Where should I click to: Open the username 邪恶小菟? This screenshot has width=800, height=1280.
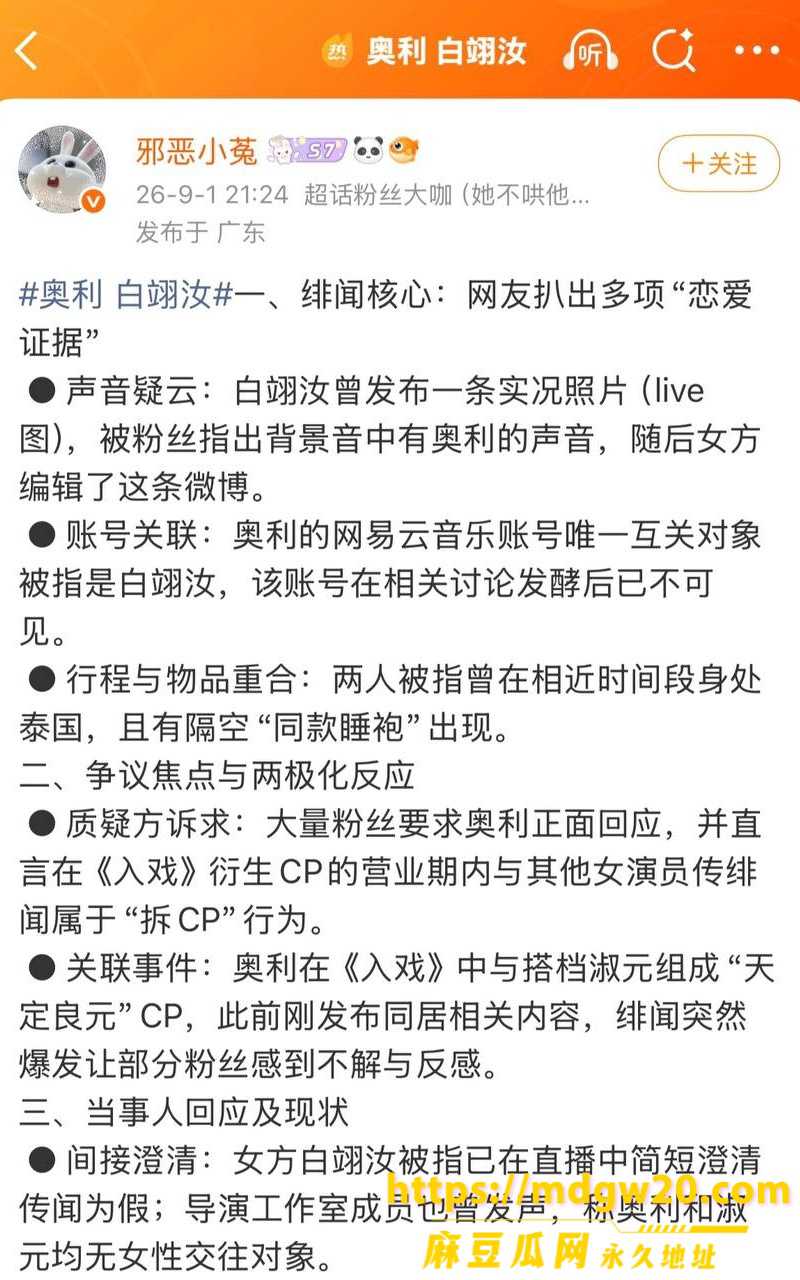tap(197, 151)
